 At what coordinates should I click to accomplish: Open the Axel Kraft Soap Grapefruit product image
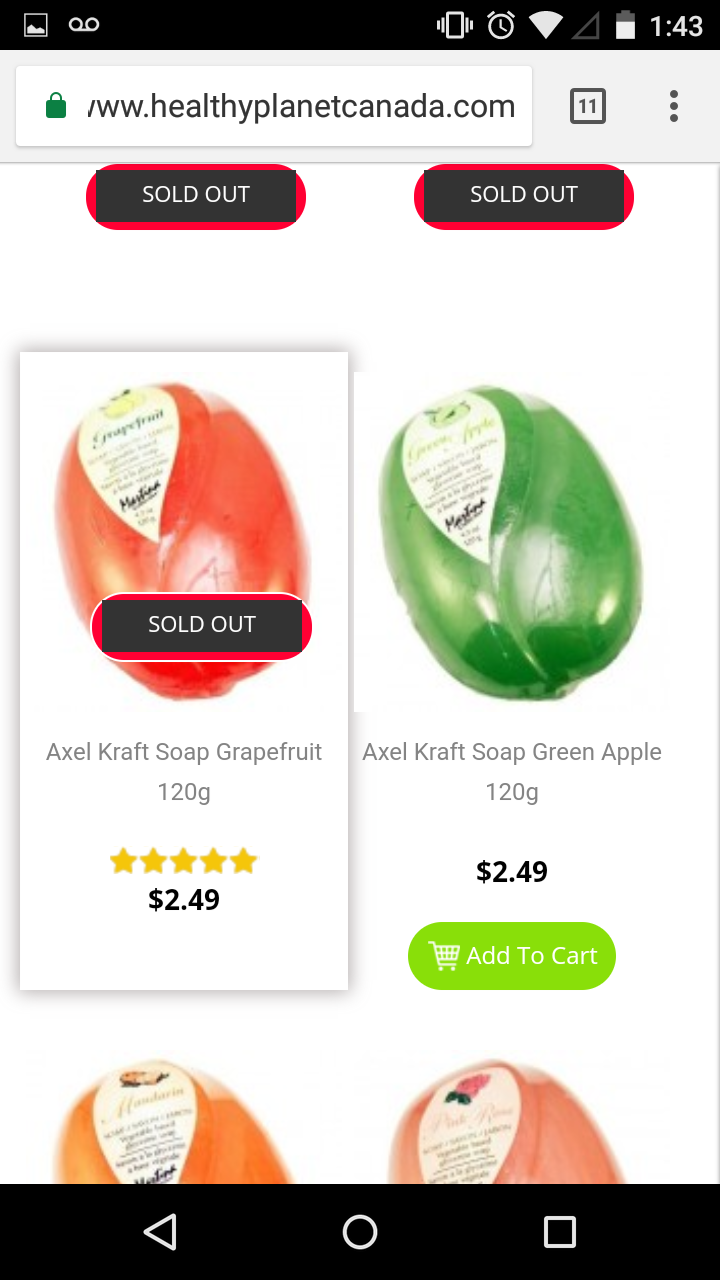pos(184,500)
